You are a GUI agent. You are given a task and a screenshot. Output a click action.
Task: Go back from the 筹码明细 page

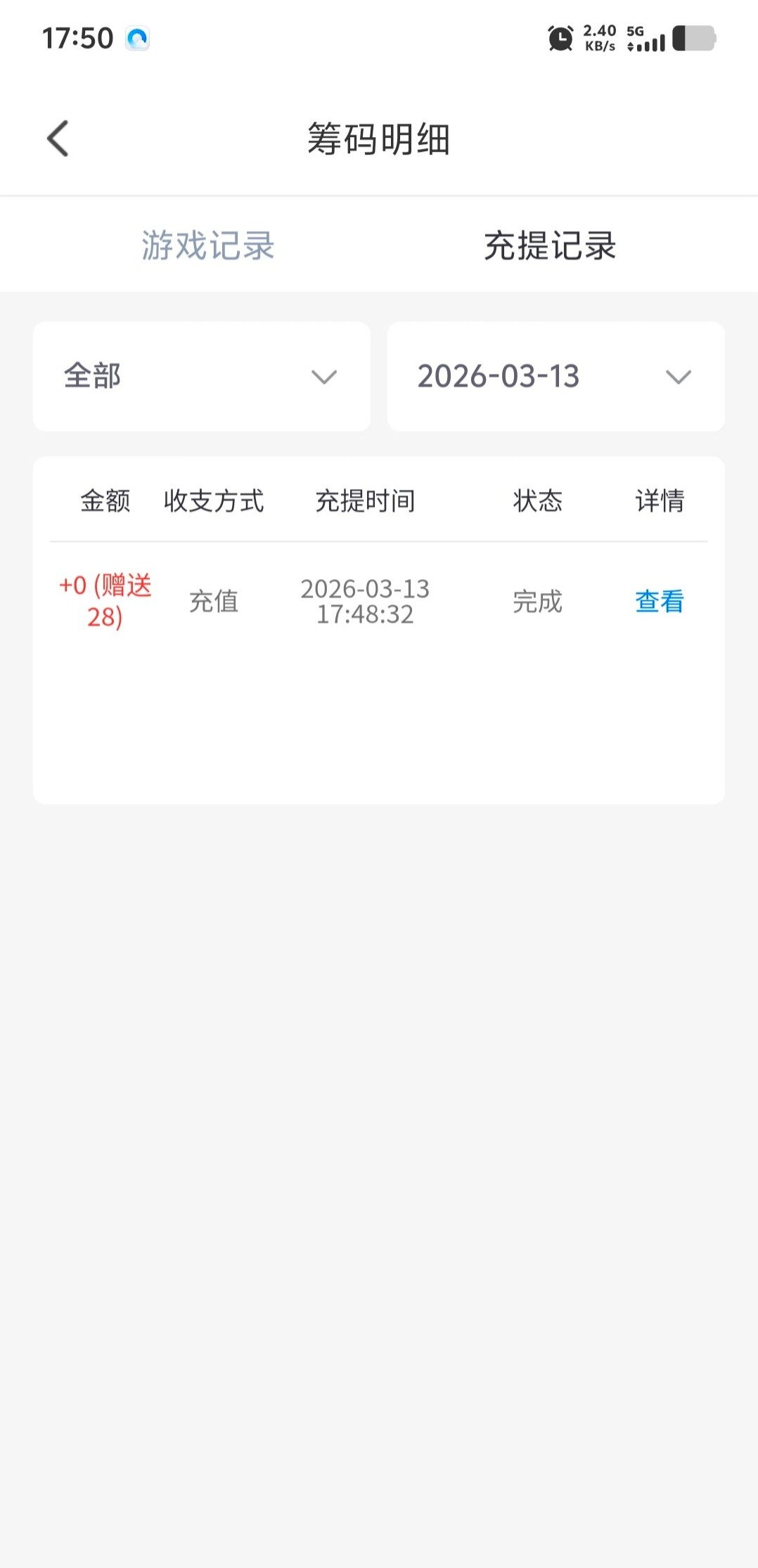click(58, 138)
